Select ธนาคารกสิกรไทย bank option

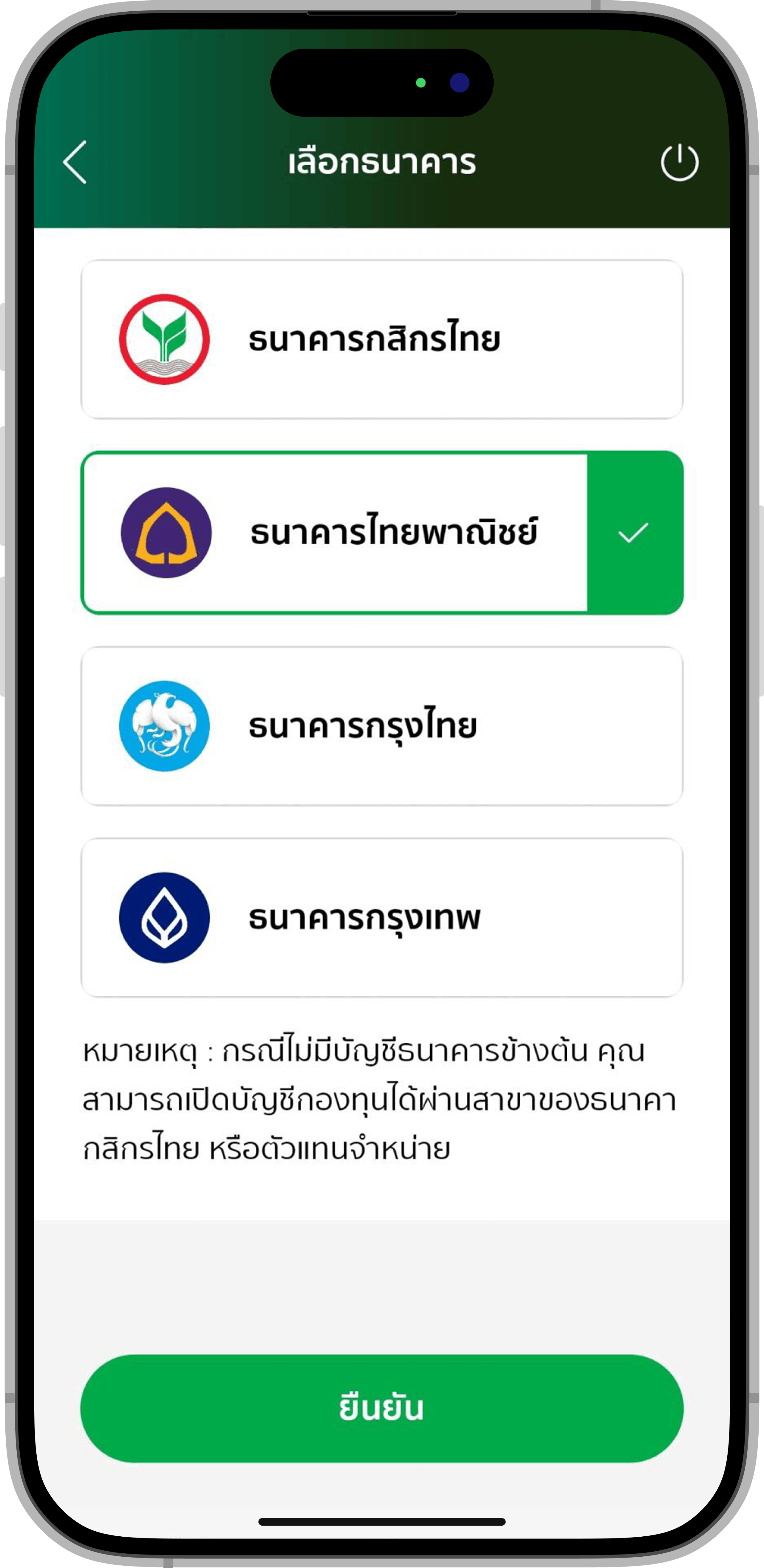pos(382,339)
